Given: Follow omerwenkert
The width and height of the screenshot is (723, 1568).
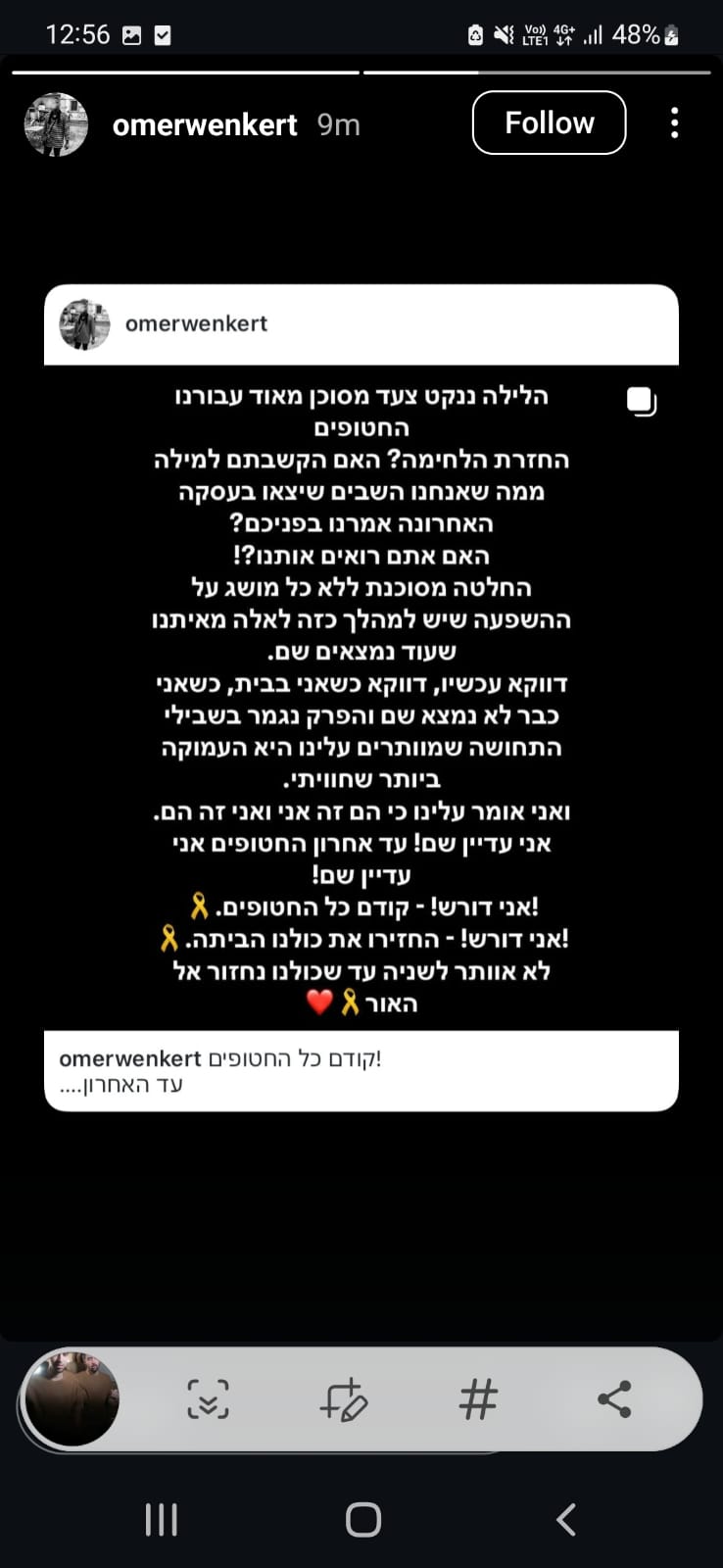Looking at the screenshot, I should [549, 123].
